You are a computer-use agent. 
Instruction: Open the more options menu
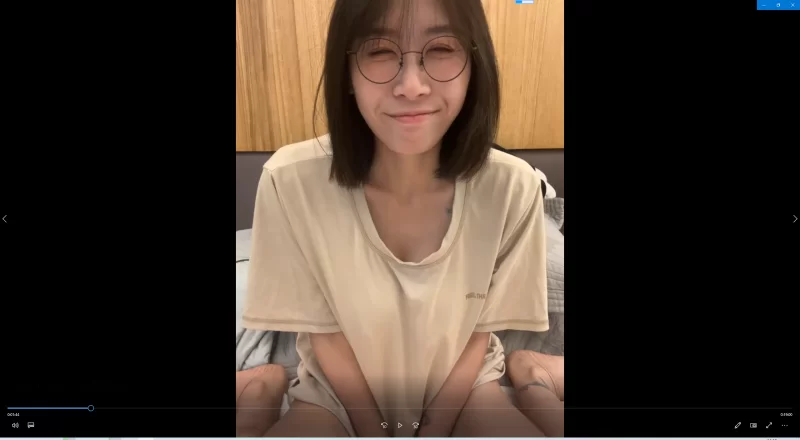pos(785,425)
